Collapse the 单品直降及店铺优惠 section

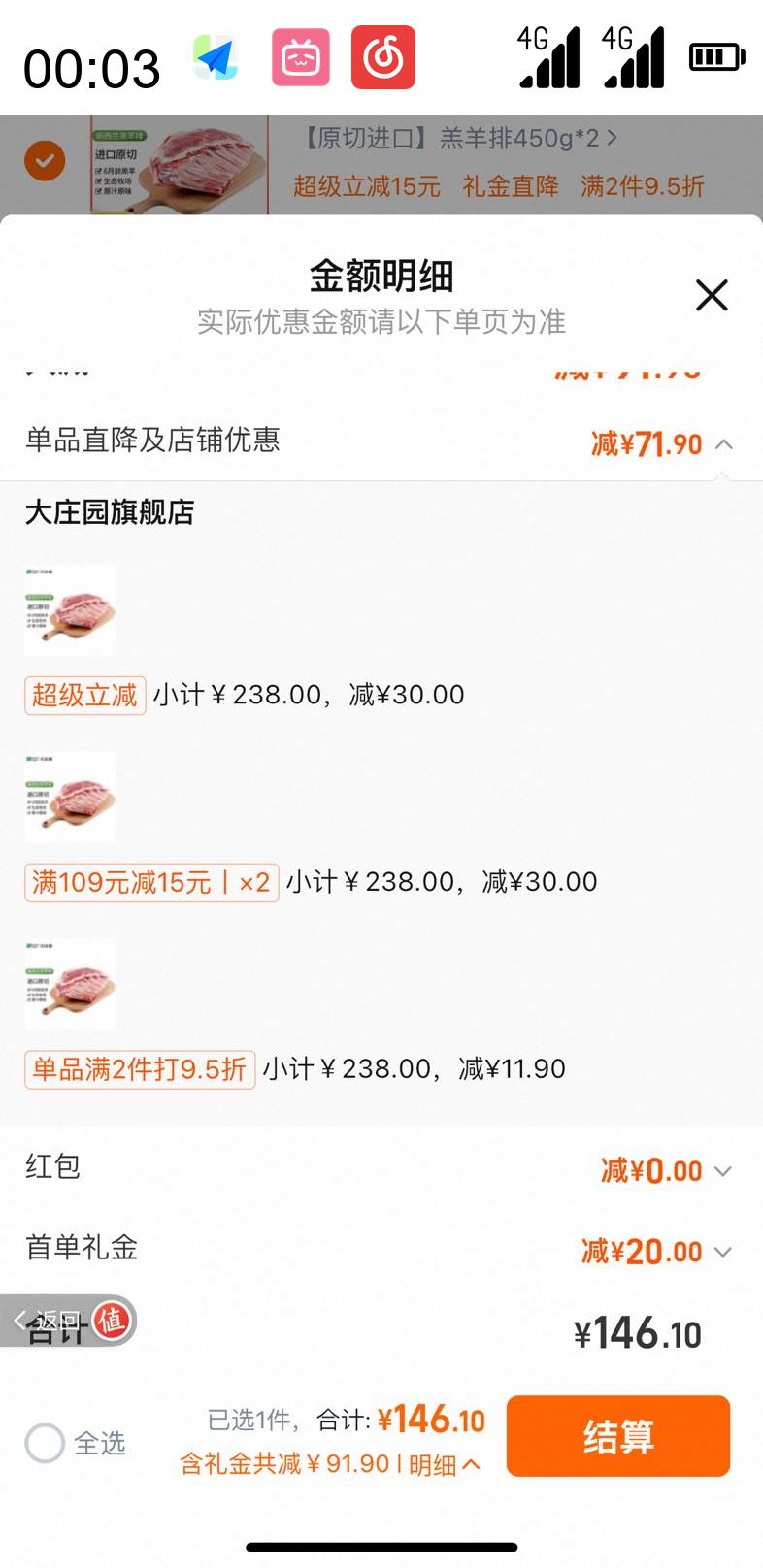pyautogui.click(x=723, y=444)
